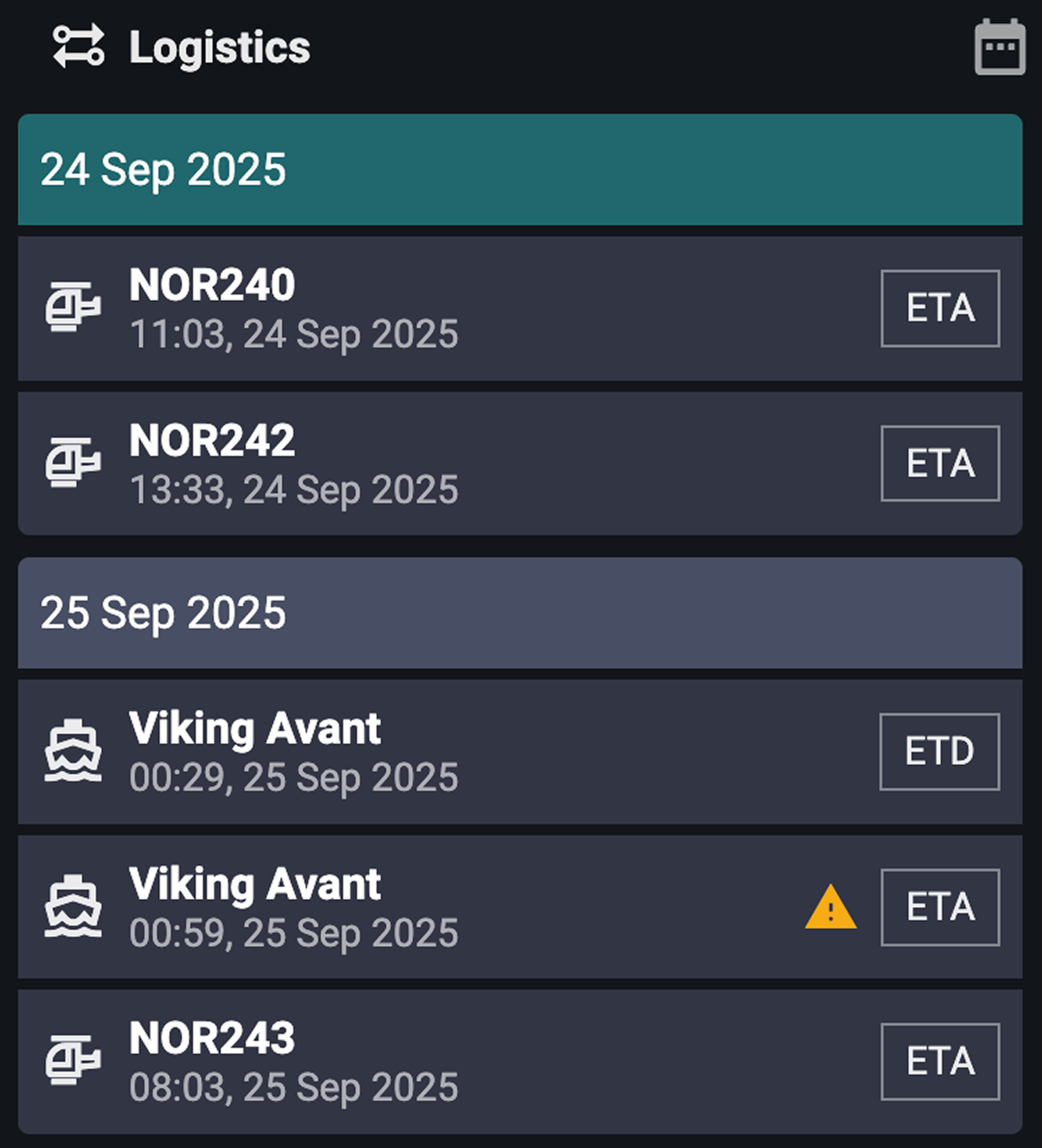Collapse the 24 Sep 2025 date header
The width and height of the screenshot is (1042, 1148).
point(521,167)
